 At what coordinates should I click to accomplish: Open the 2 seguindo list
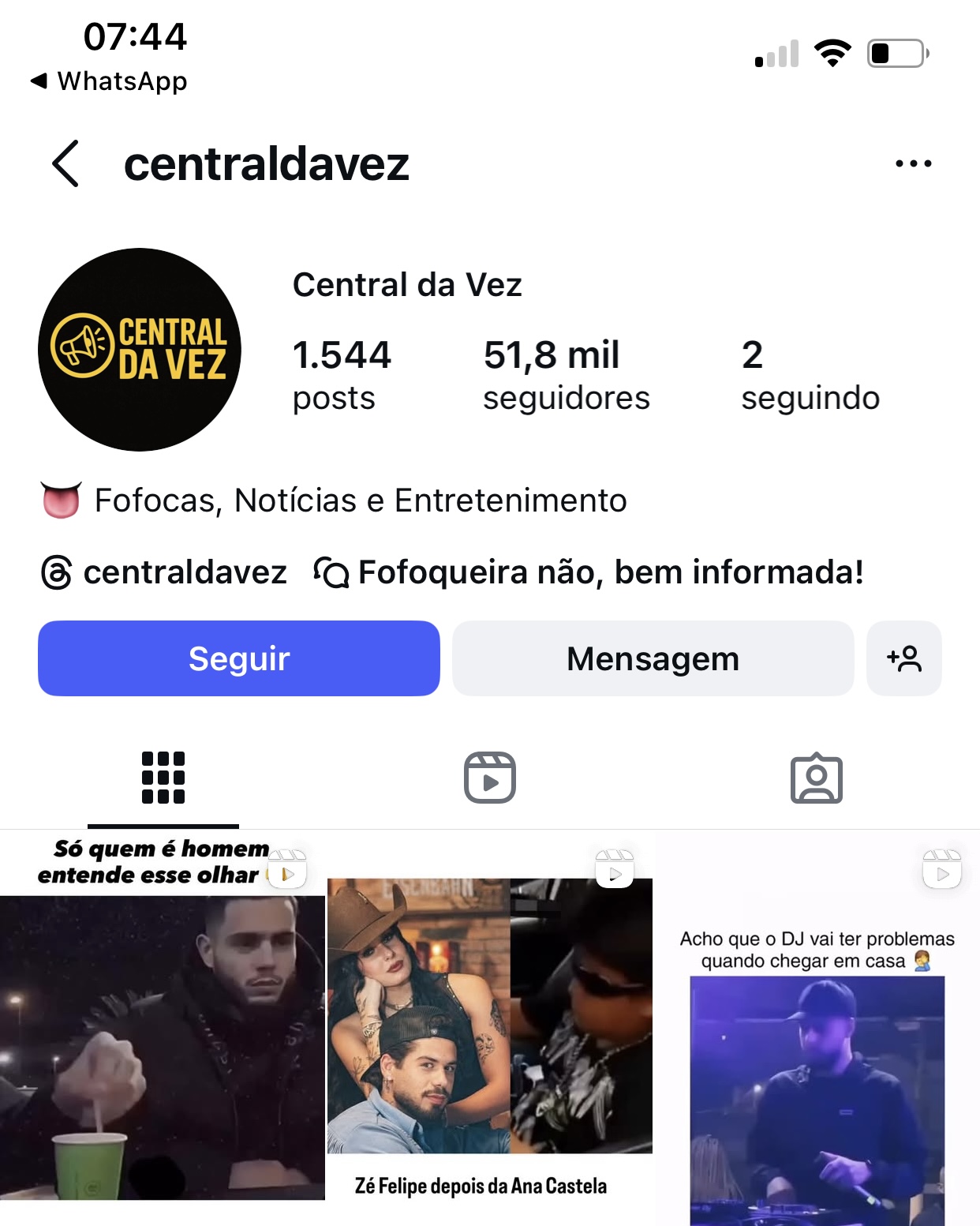(x=810, y=375)
